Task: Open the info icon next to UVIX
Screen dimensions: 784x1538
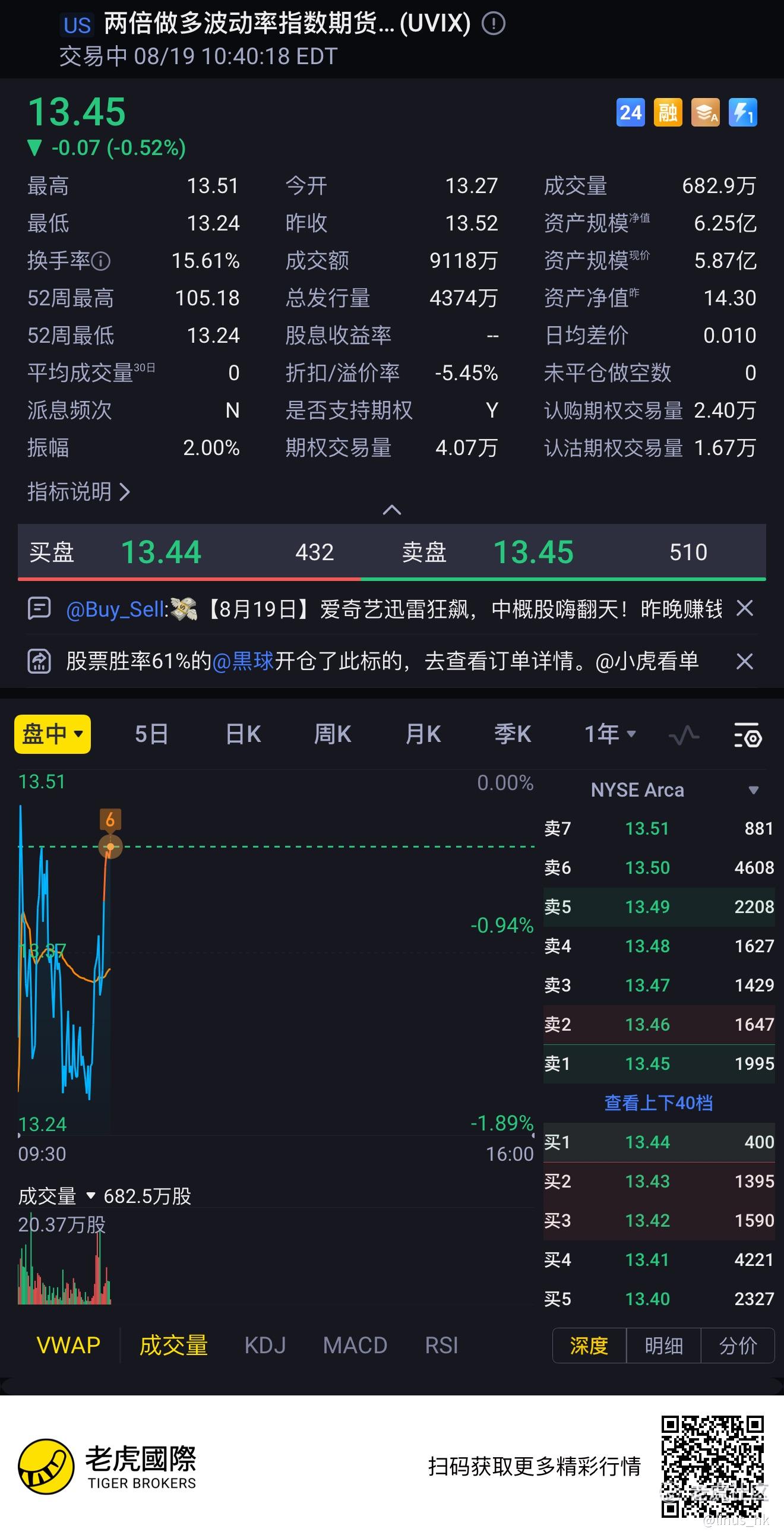Action: click(x=493, y=24)
